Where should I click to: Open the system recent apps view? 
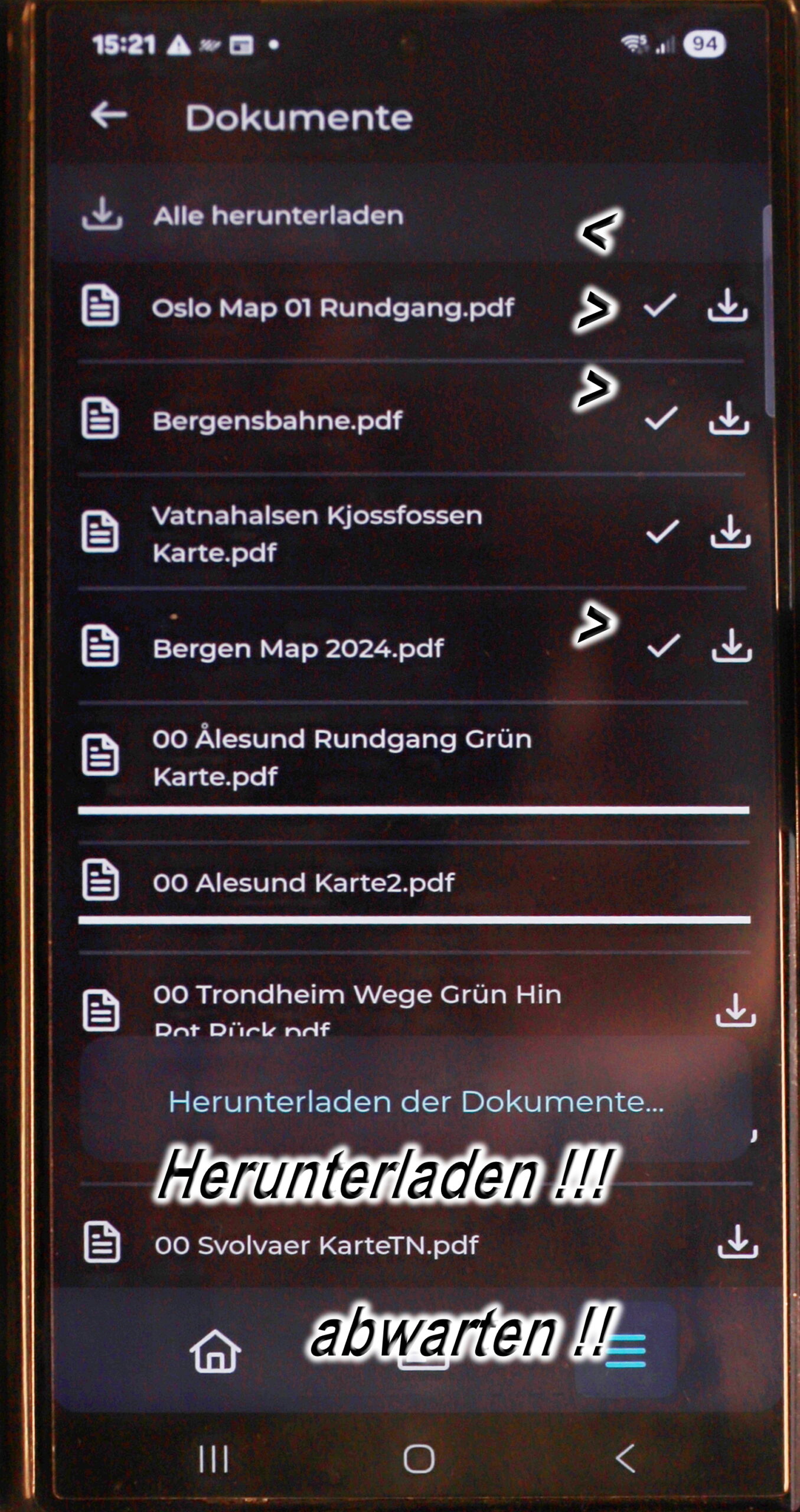(213, 1459)
